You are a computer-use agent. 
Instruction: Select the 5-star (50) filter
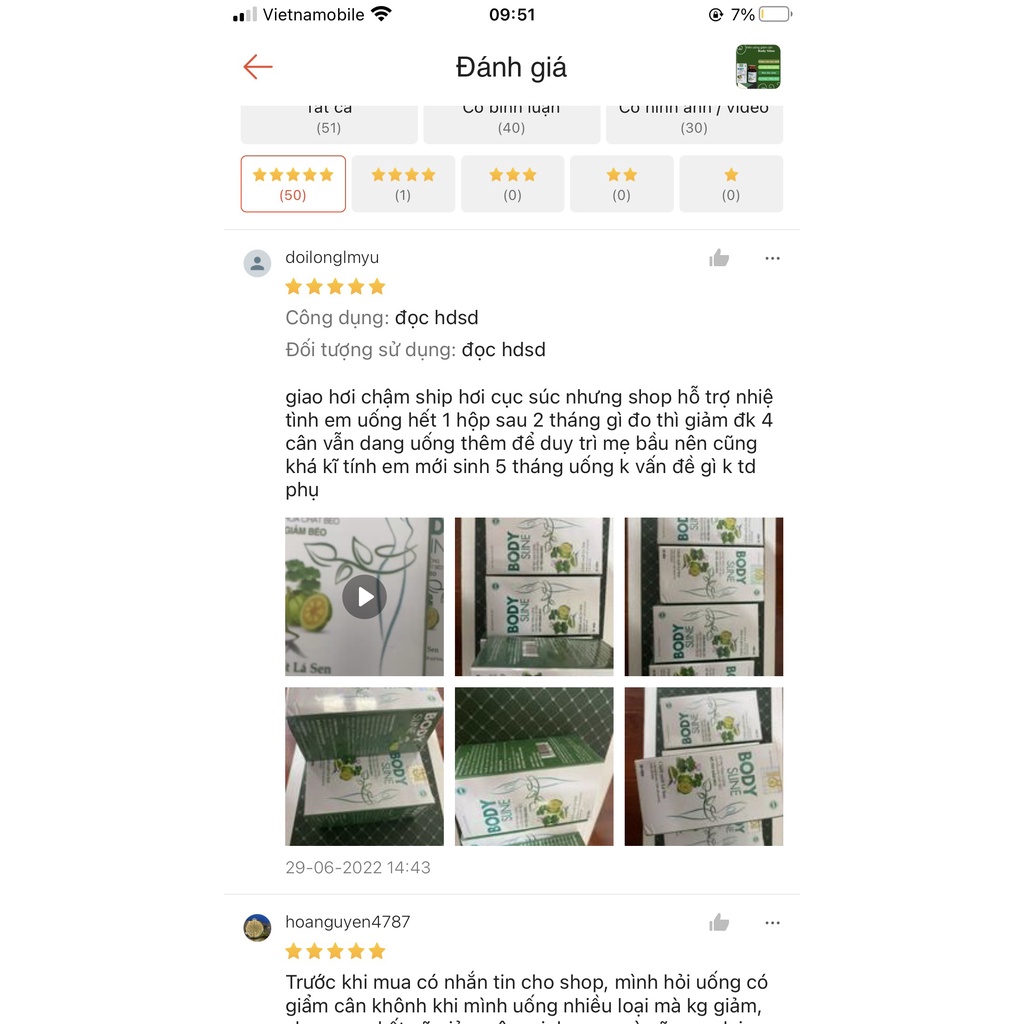point(293,184)
